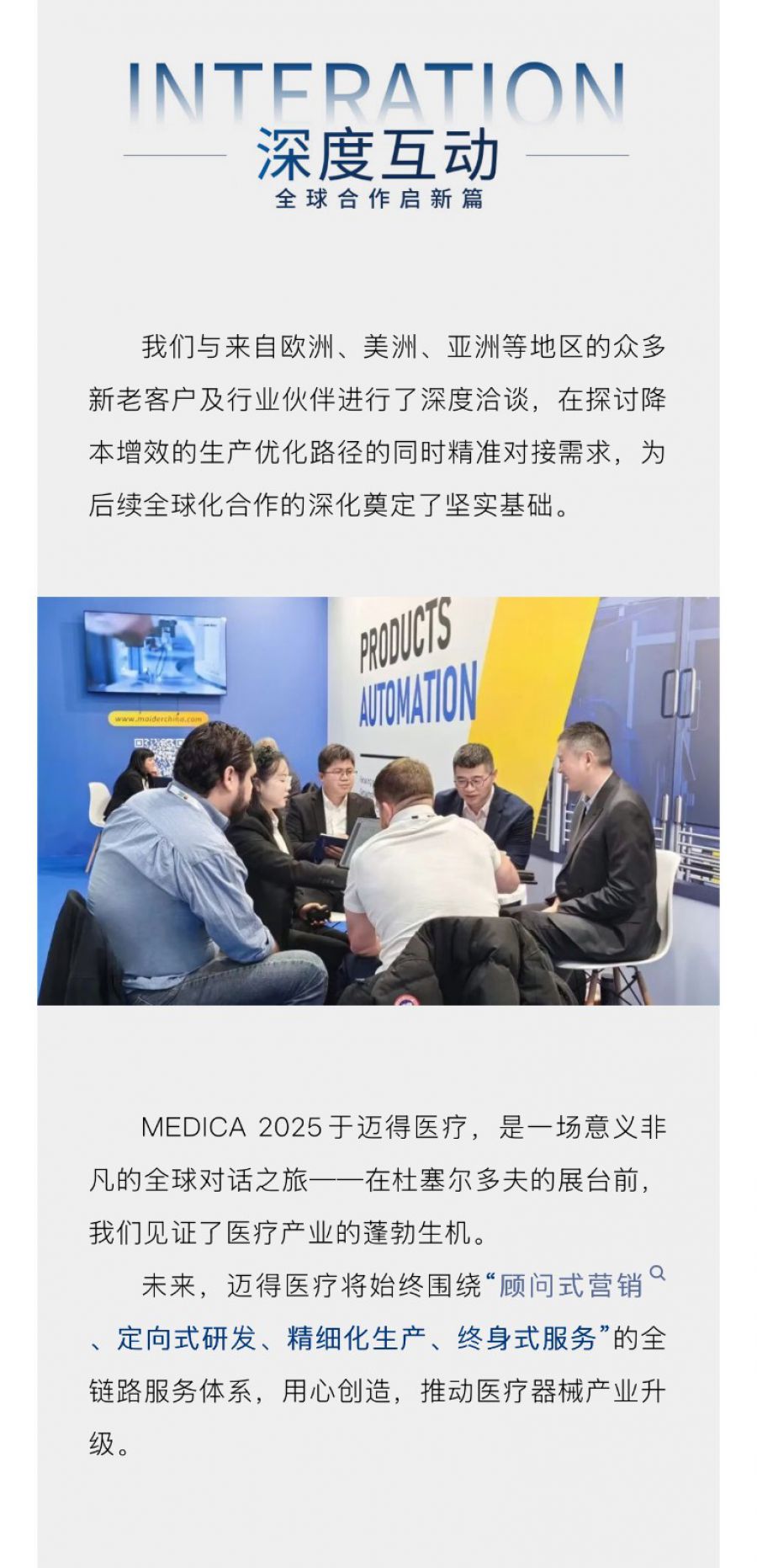The height and width of the screenshot is (1568, 757).
Task: Open the 顾问式营销 search keyword link
Action: point(571,1286)
